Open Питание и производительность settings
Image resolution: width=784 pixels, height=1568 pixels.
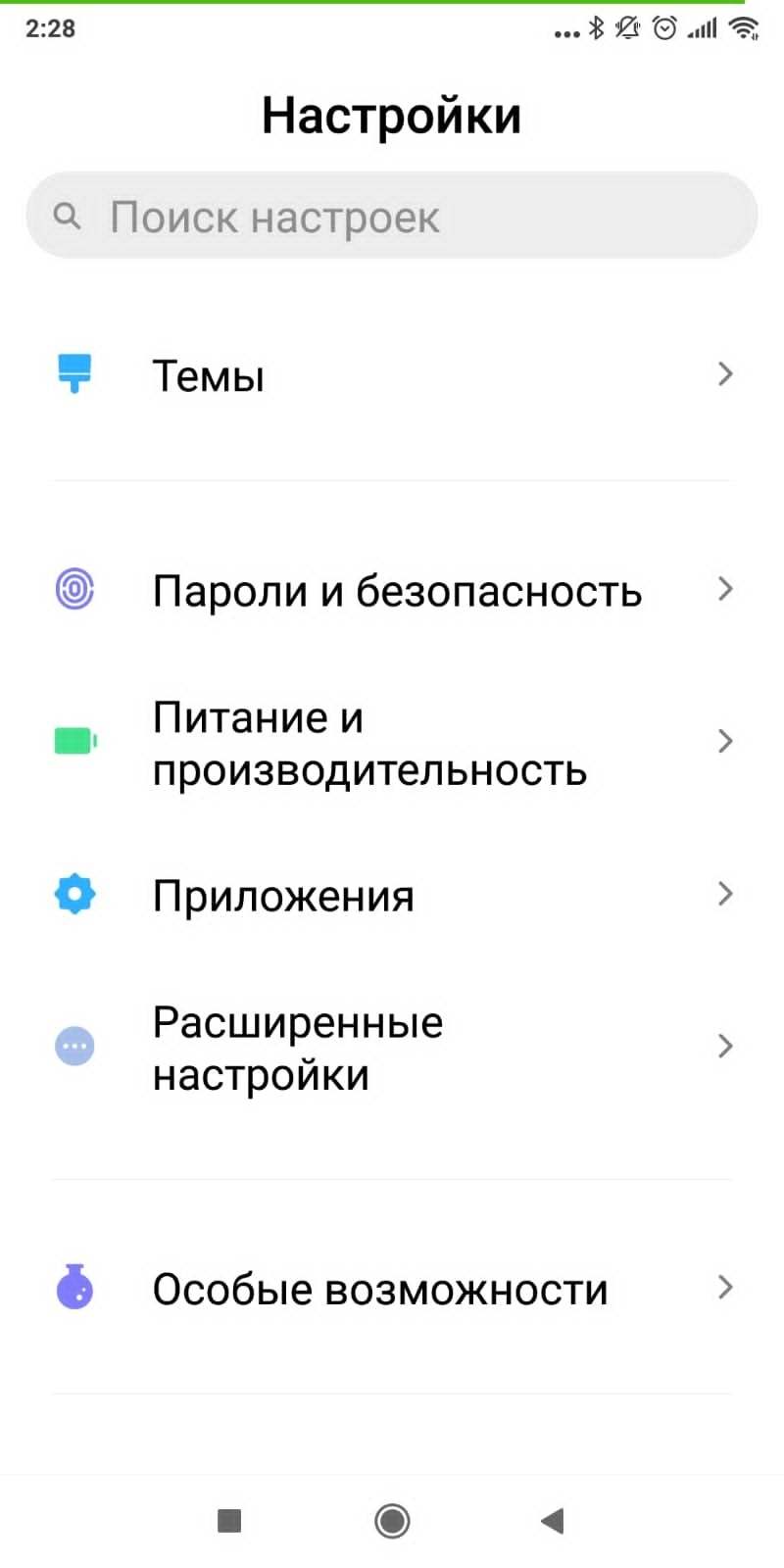392,743
